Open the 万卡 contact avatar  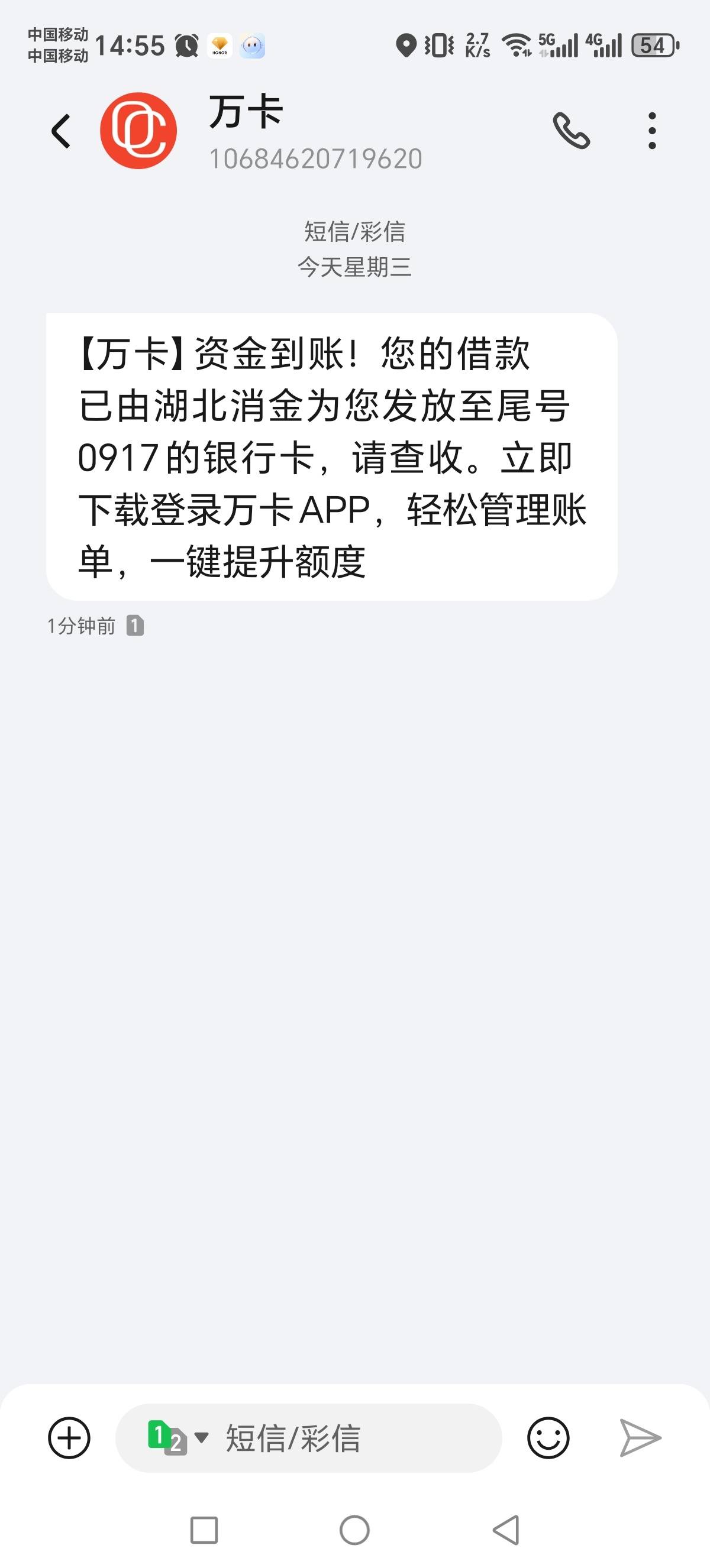(138, 131)
